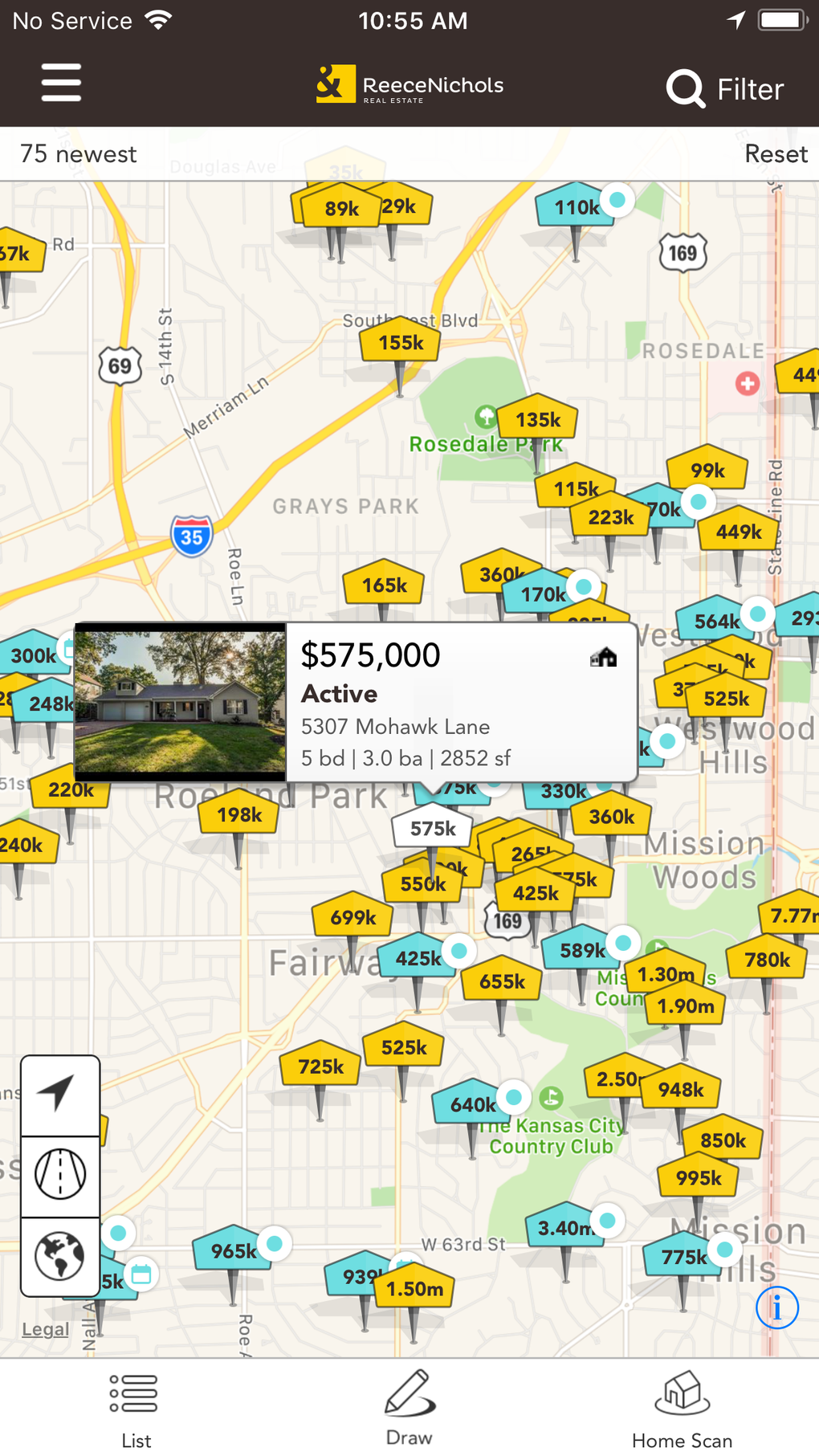
Task: Tap the road view map button
Action: click(x=60, y=1175)
